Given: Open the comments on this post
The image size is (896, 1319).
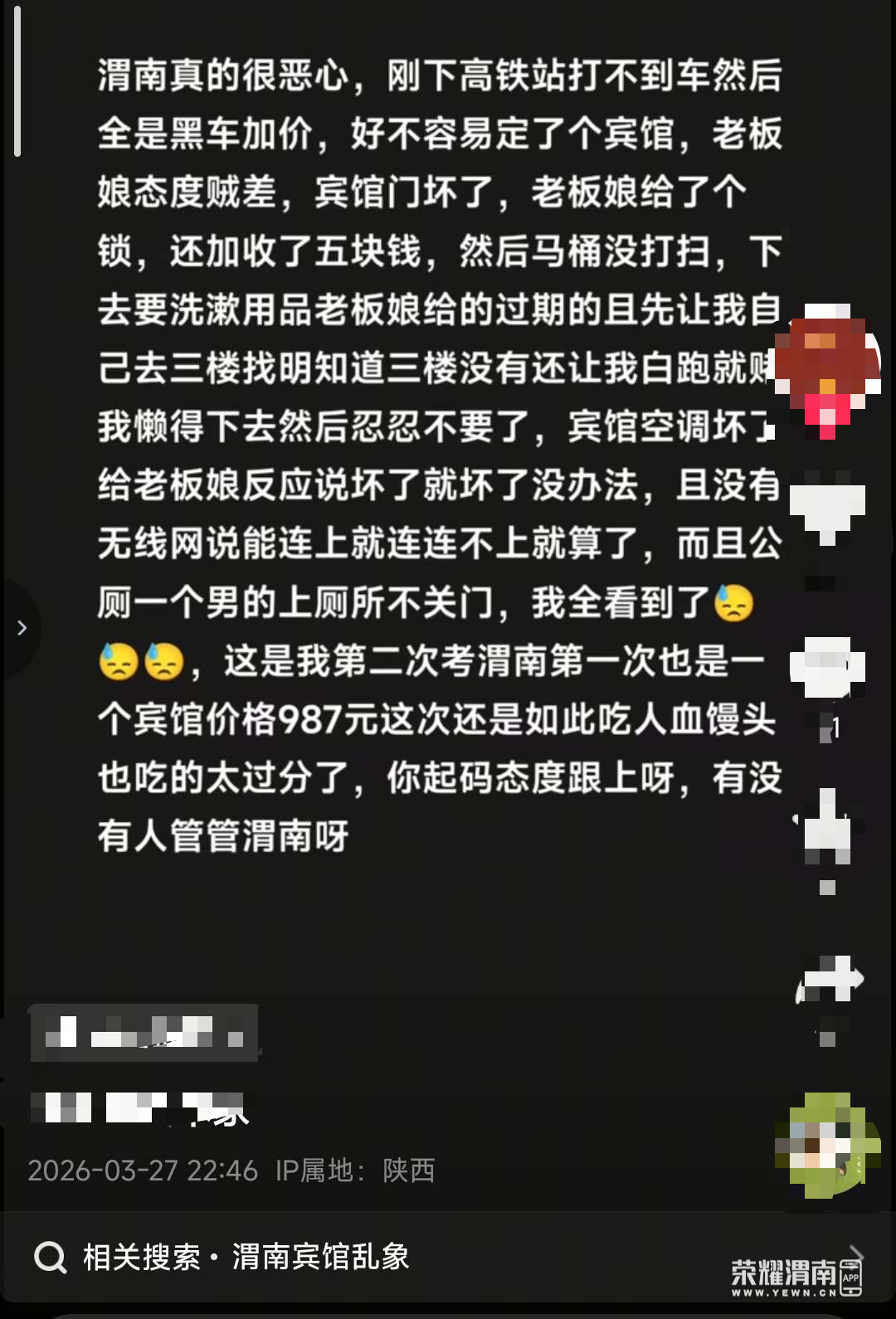Looking at the screenshot, I should click(827, 666).
